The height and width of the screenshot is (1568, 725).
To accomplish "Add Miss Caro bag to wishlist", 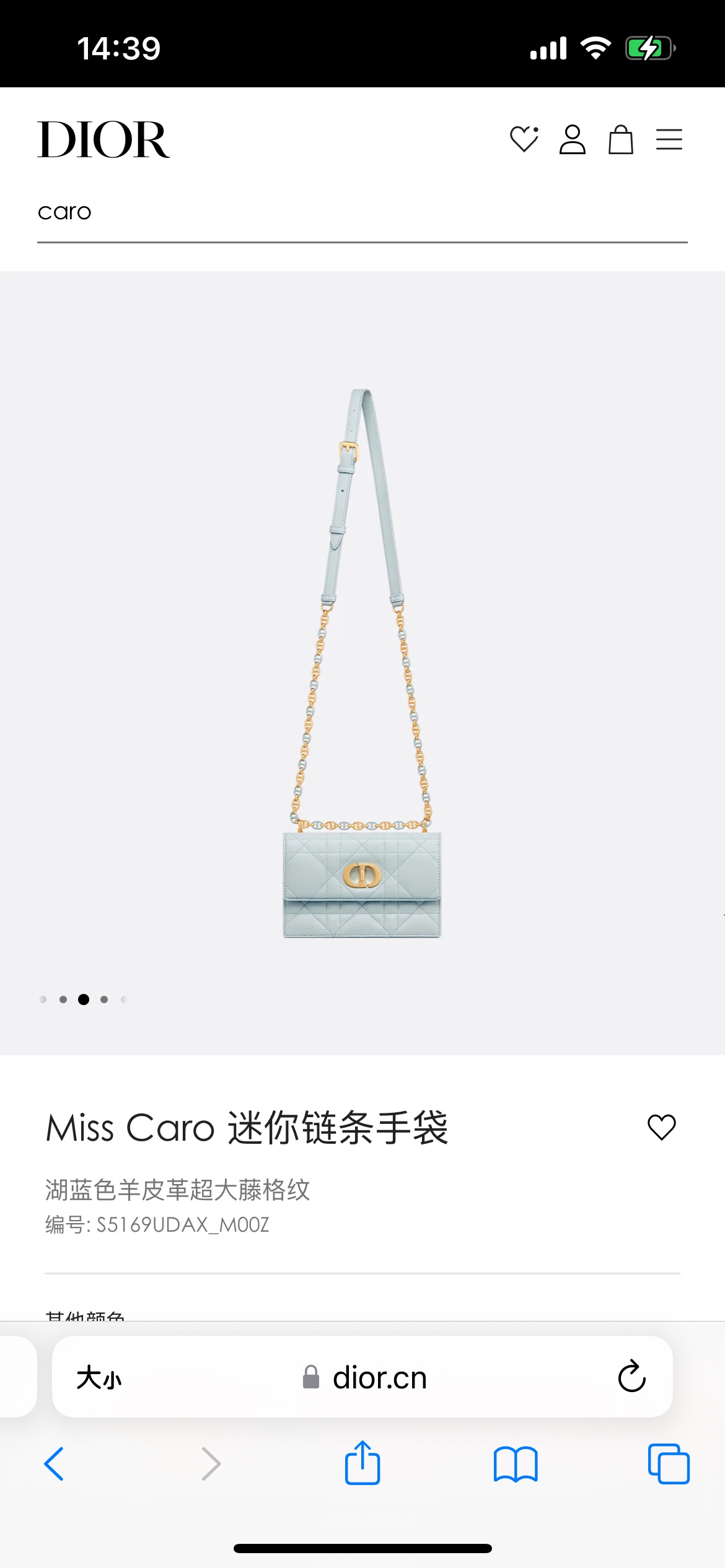I will tap(662, 1127).
